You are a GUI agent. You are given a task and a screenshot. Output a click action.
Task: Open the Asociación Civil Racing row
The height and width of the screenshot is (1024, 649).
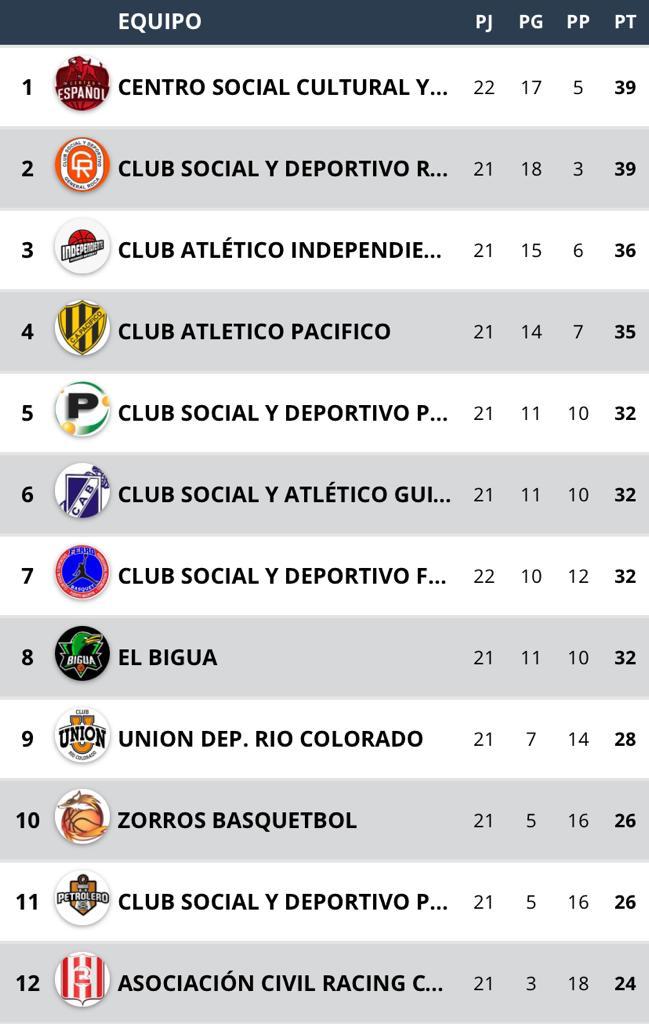click(280, 983)
